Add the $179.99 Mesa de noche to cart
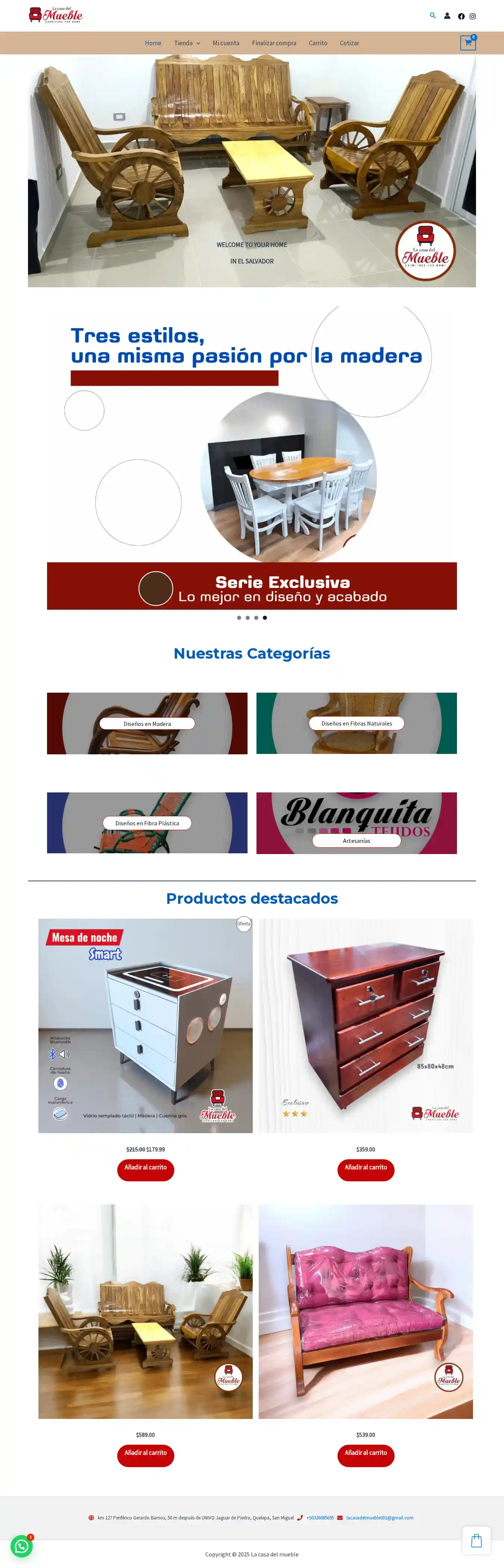 coord(145,1168)
